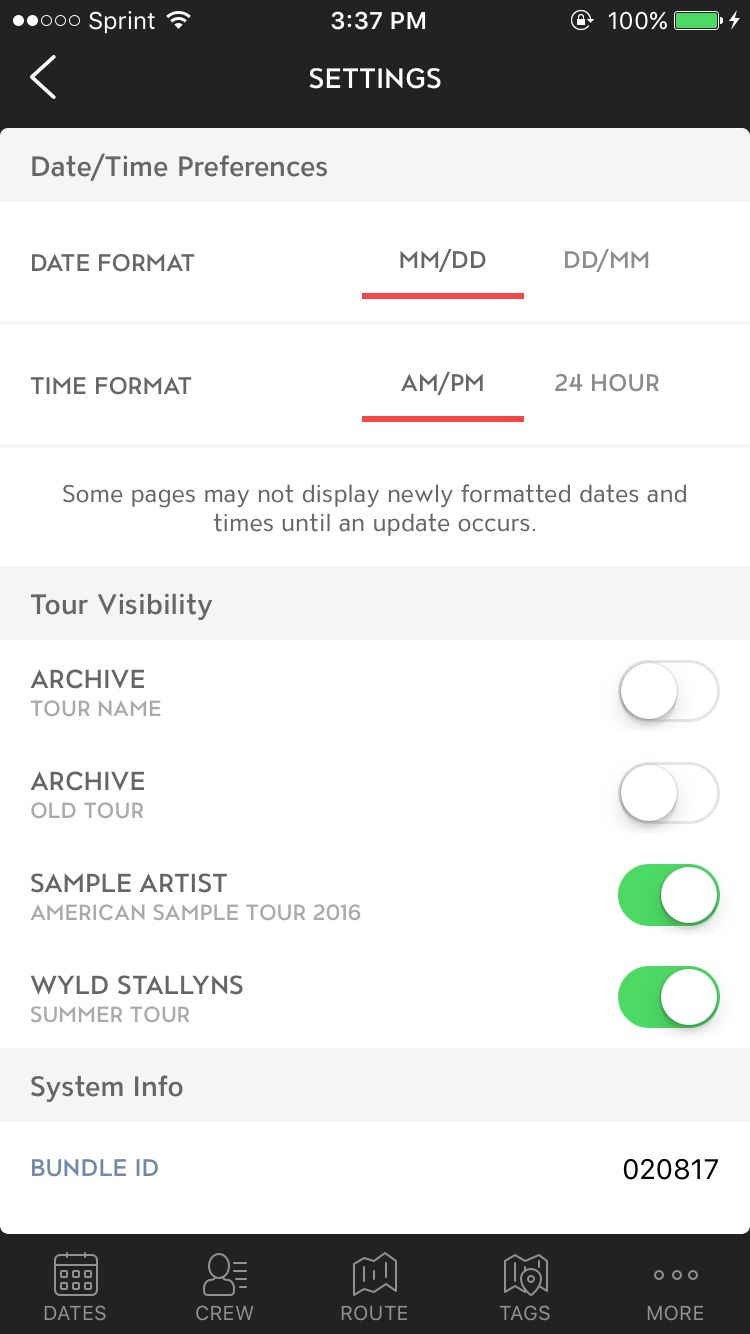Choose AM/PM time format
Viewport: 750px width, 1334px height.
point(442,384)
